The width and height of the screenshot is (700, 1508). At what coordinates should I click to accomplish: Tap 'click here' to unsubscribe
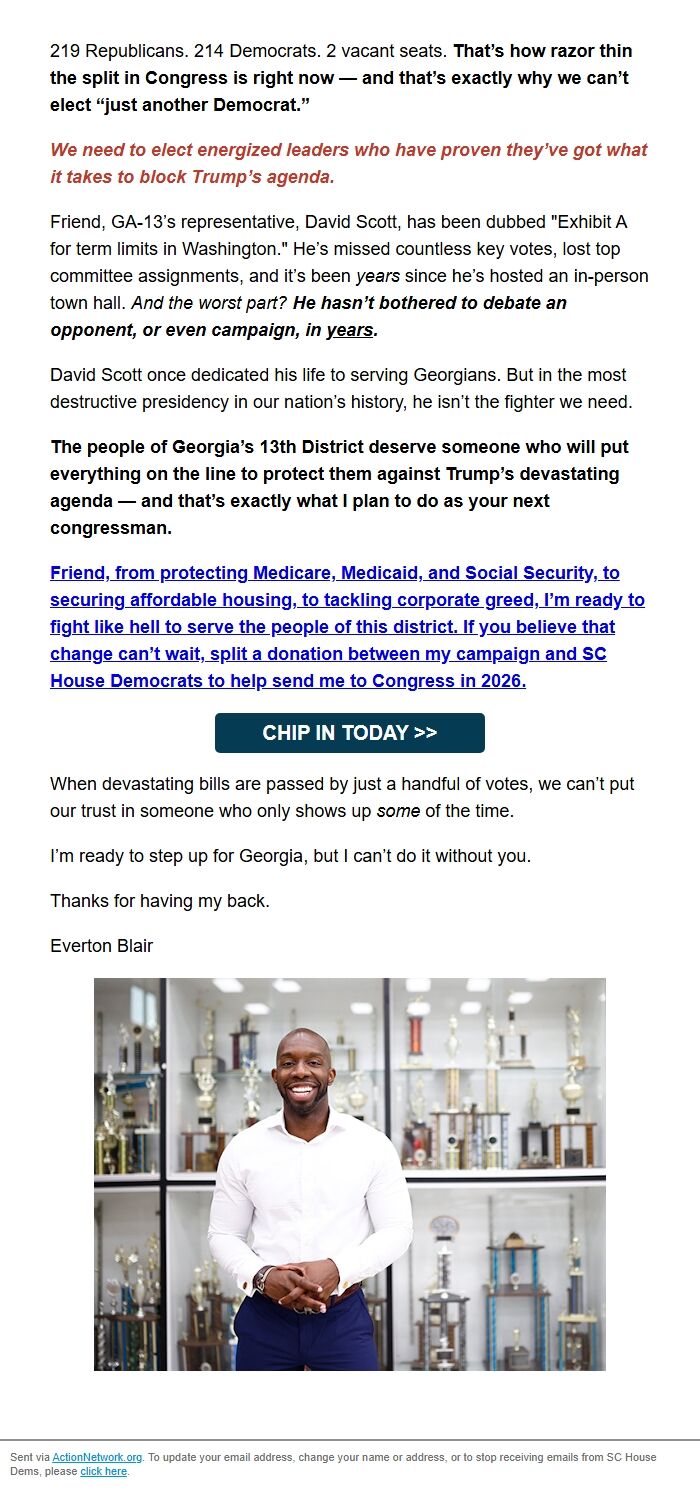point(103,1472)
